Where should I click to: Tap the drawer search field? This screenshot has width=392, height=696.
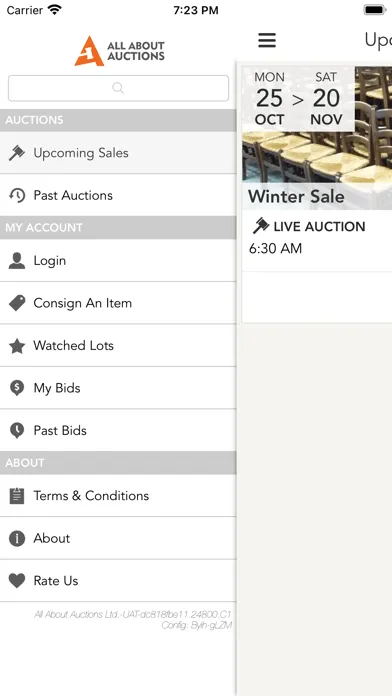click(x=118, y=88)
